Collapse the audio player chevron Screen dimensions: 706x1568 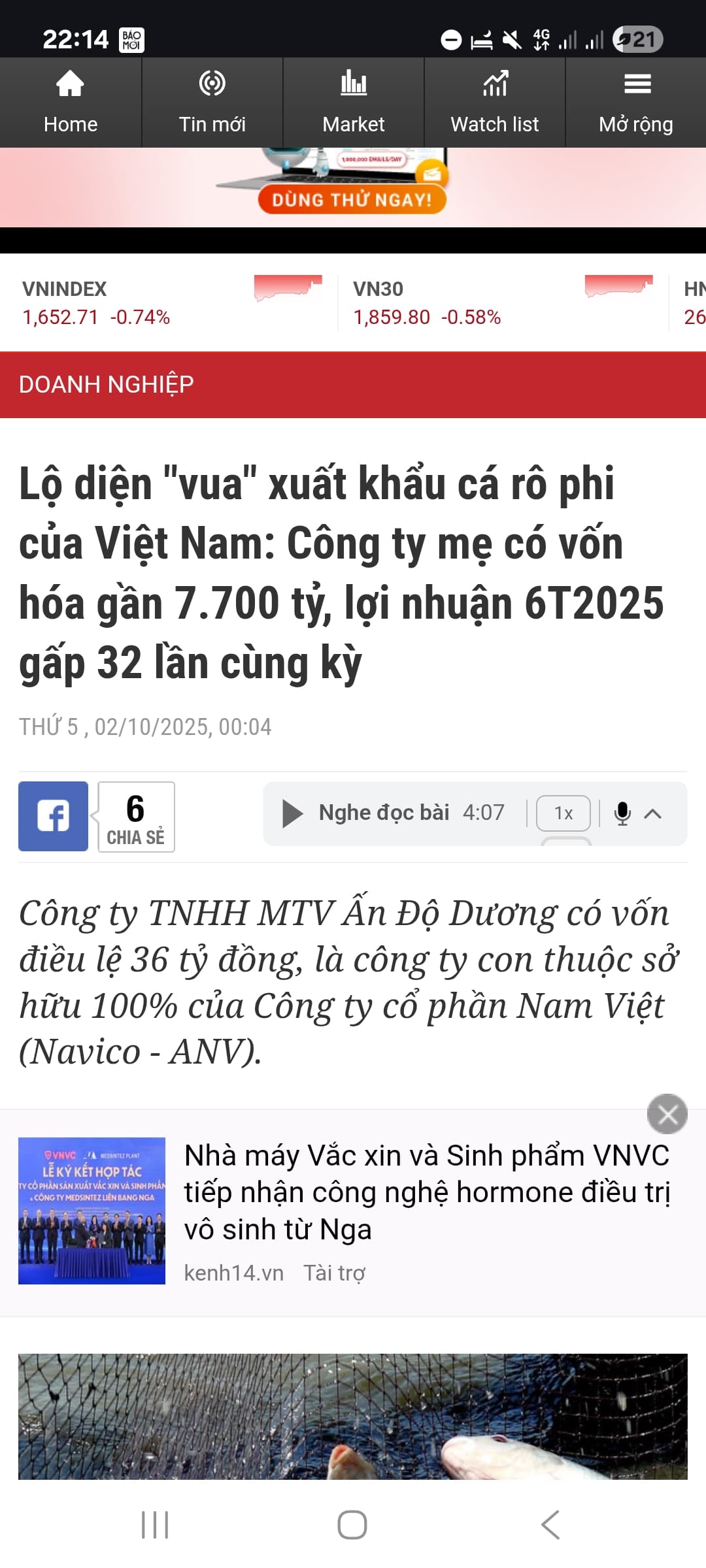click(652, 813)
